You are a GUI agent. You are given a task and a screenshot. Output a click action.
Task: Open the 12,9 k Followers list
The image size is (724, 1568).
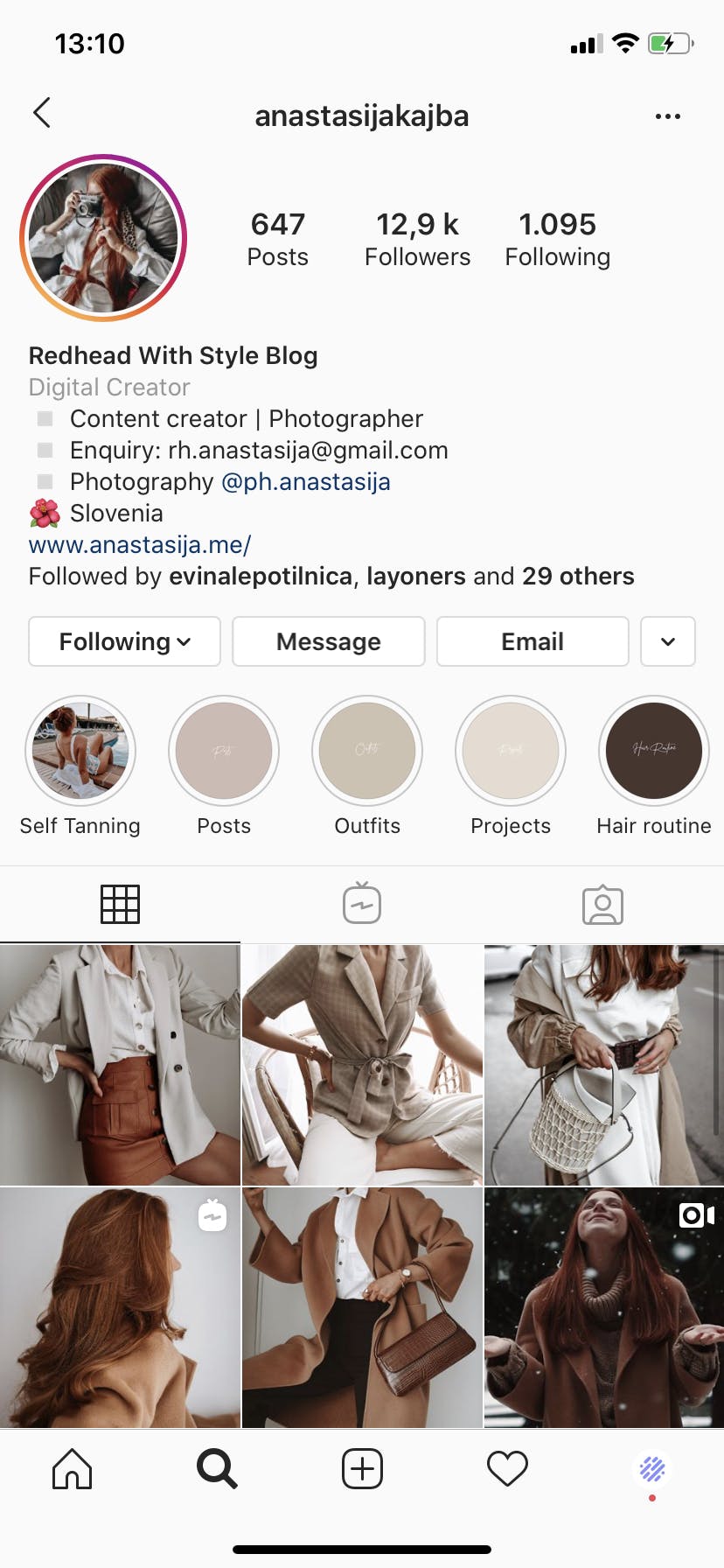pos(417,239)
